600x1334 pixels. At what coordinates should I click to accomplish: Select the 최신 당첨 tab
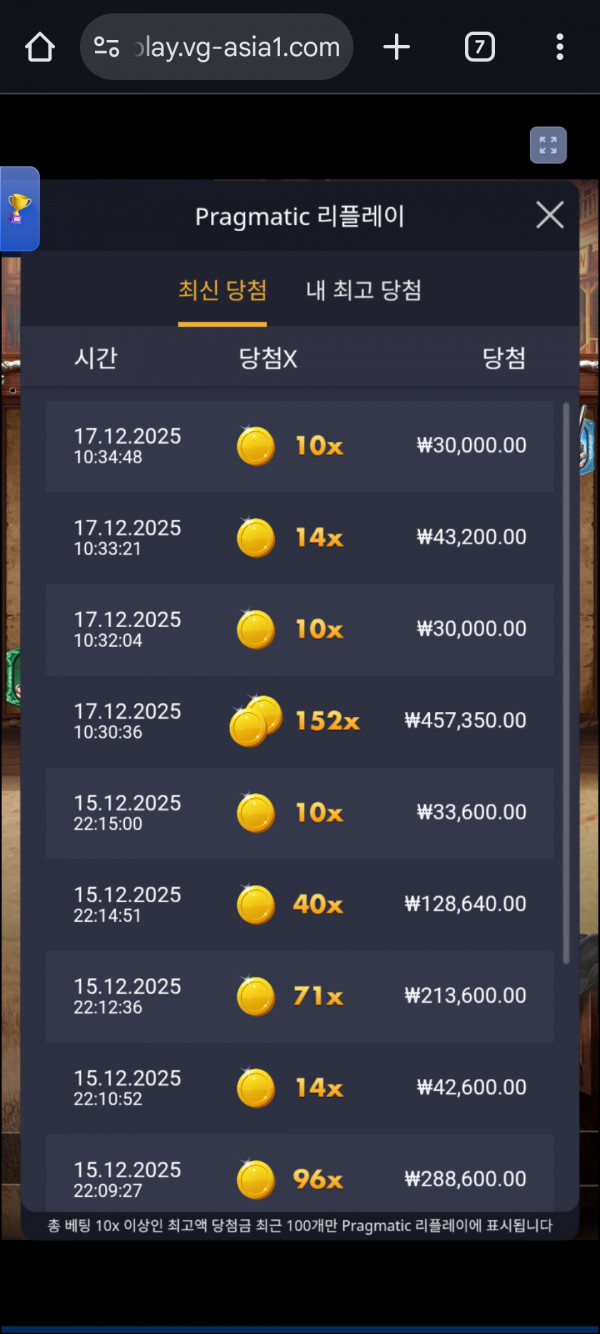point(222,291)
